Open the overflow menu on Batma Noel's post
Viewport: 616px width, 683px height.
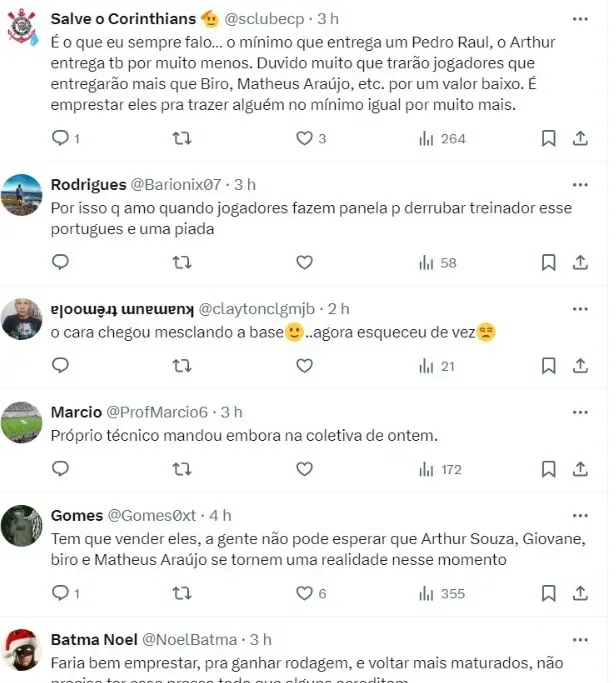580,640
